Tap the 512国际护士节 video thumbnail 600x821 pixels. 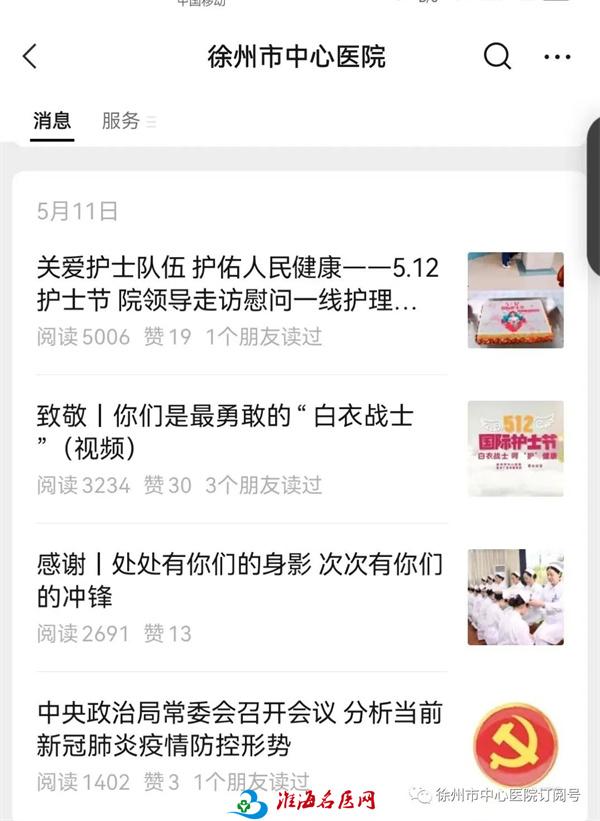pos(515,448)
